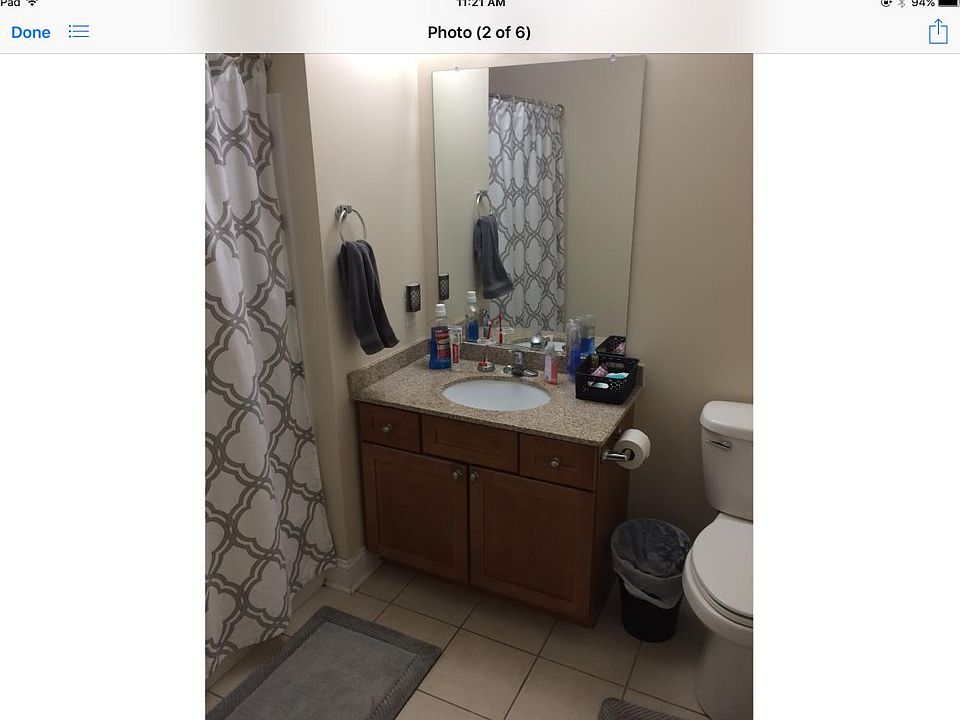The image size is (960, 720).
Task: Open the photo list view icon
Action: point(79,32)
